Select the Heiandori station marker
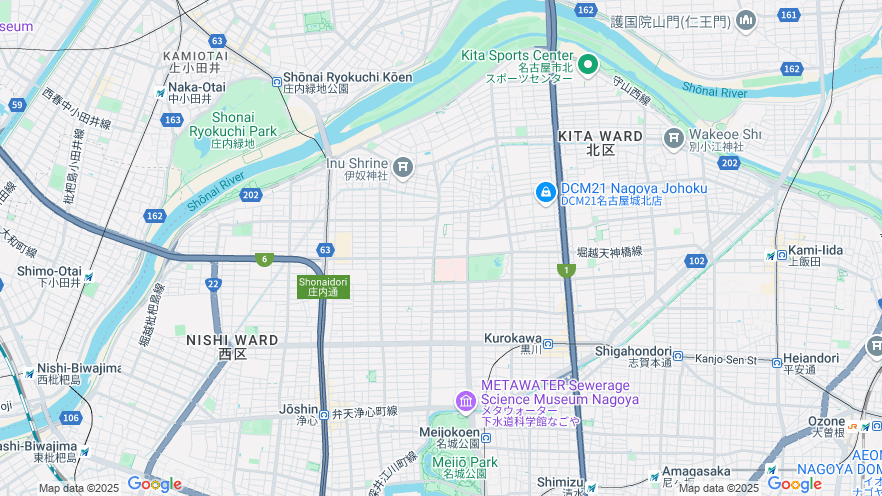The height and width of the screenshot is (496, 882). (777, 362)
